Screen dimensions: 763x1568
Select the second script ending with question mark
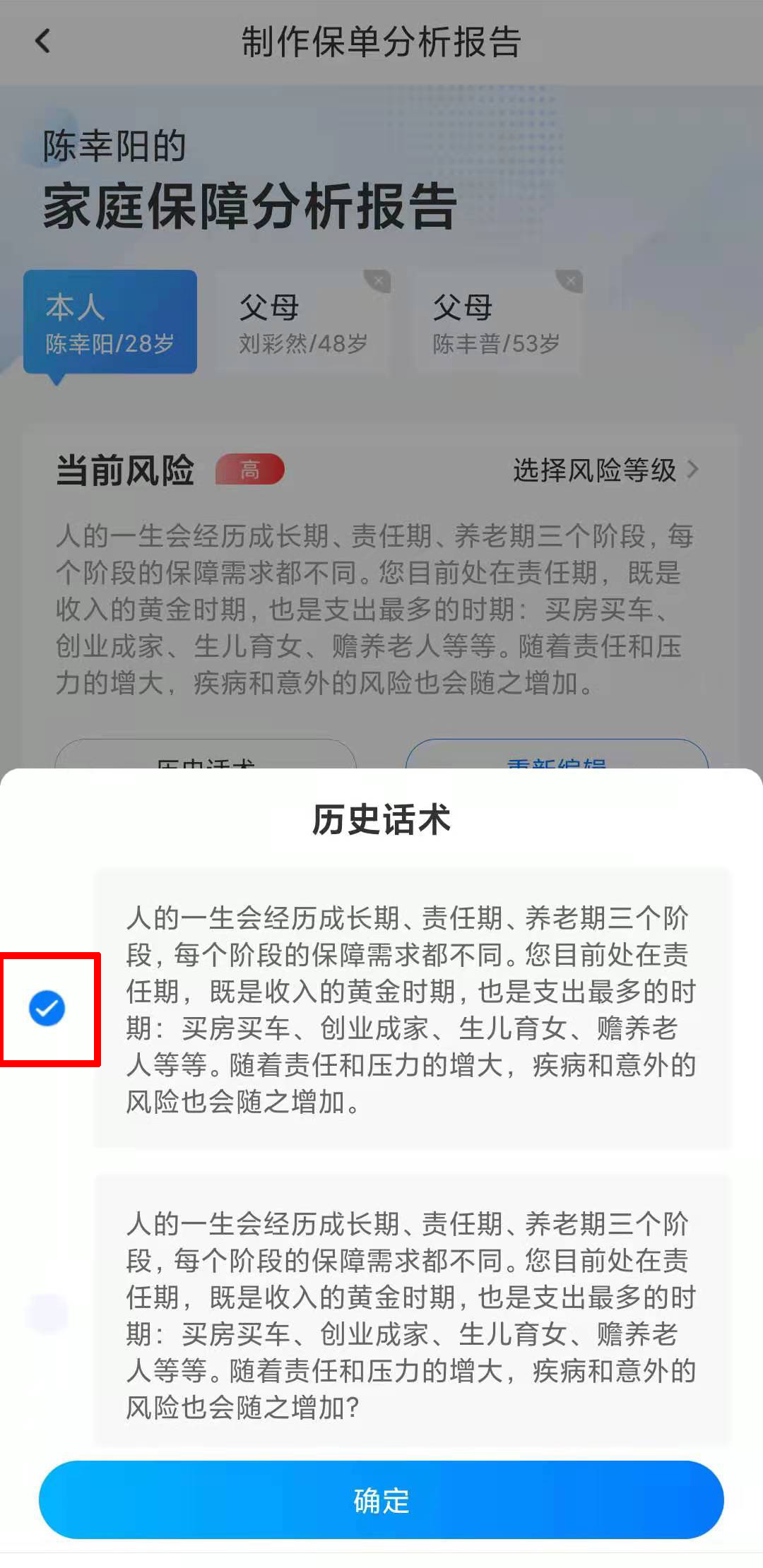[47, 1314]
